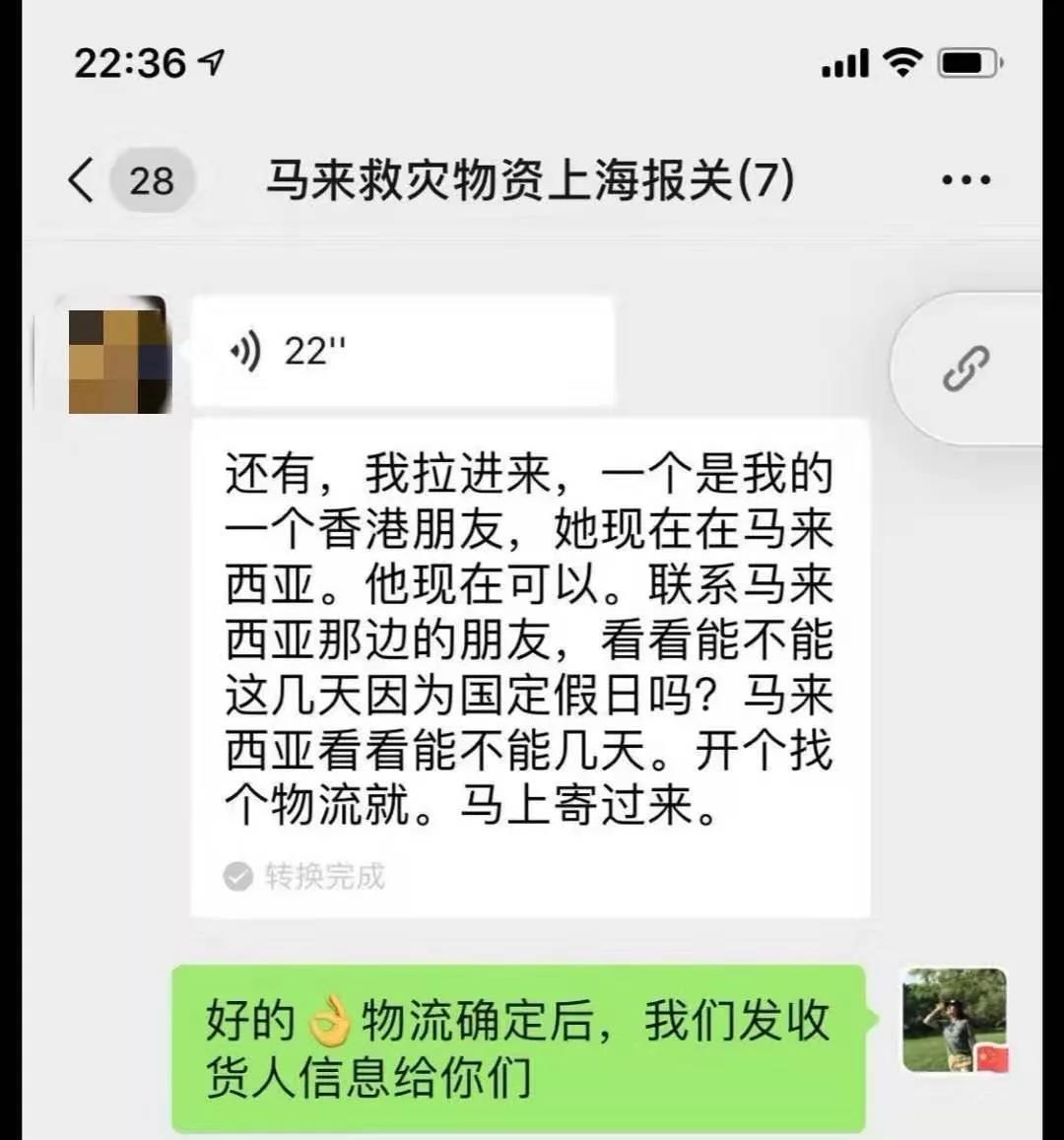Tap the back chevron to leave the chat
The image size is (1064, 1140).
[x=81, y=179]
